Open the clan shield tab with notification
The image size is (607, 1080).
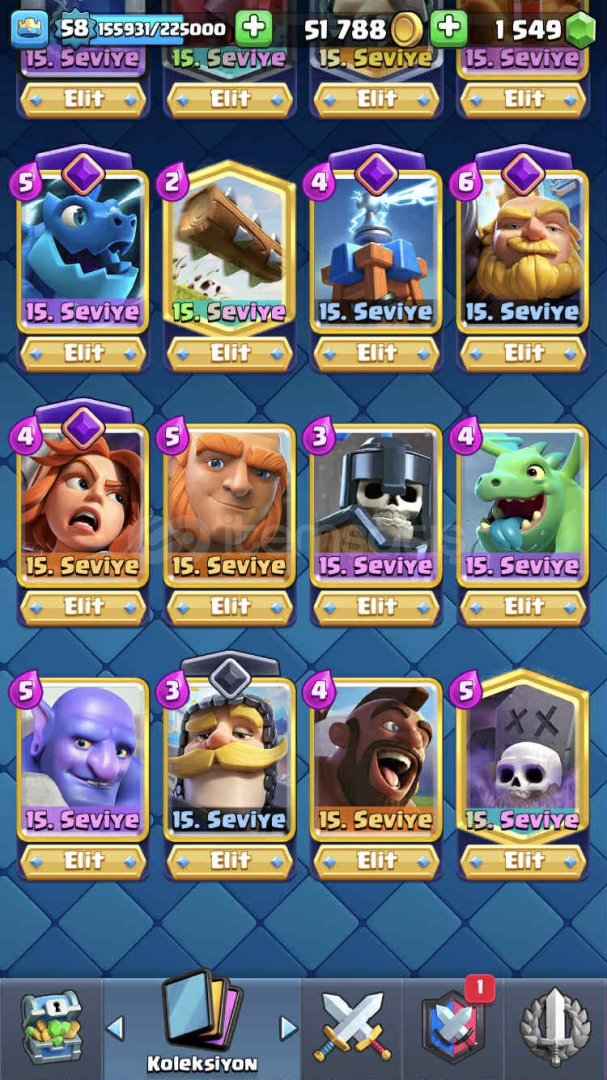tap(453, 1026)
